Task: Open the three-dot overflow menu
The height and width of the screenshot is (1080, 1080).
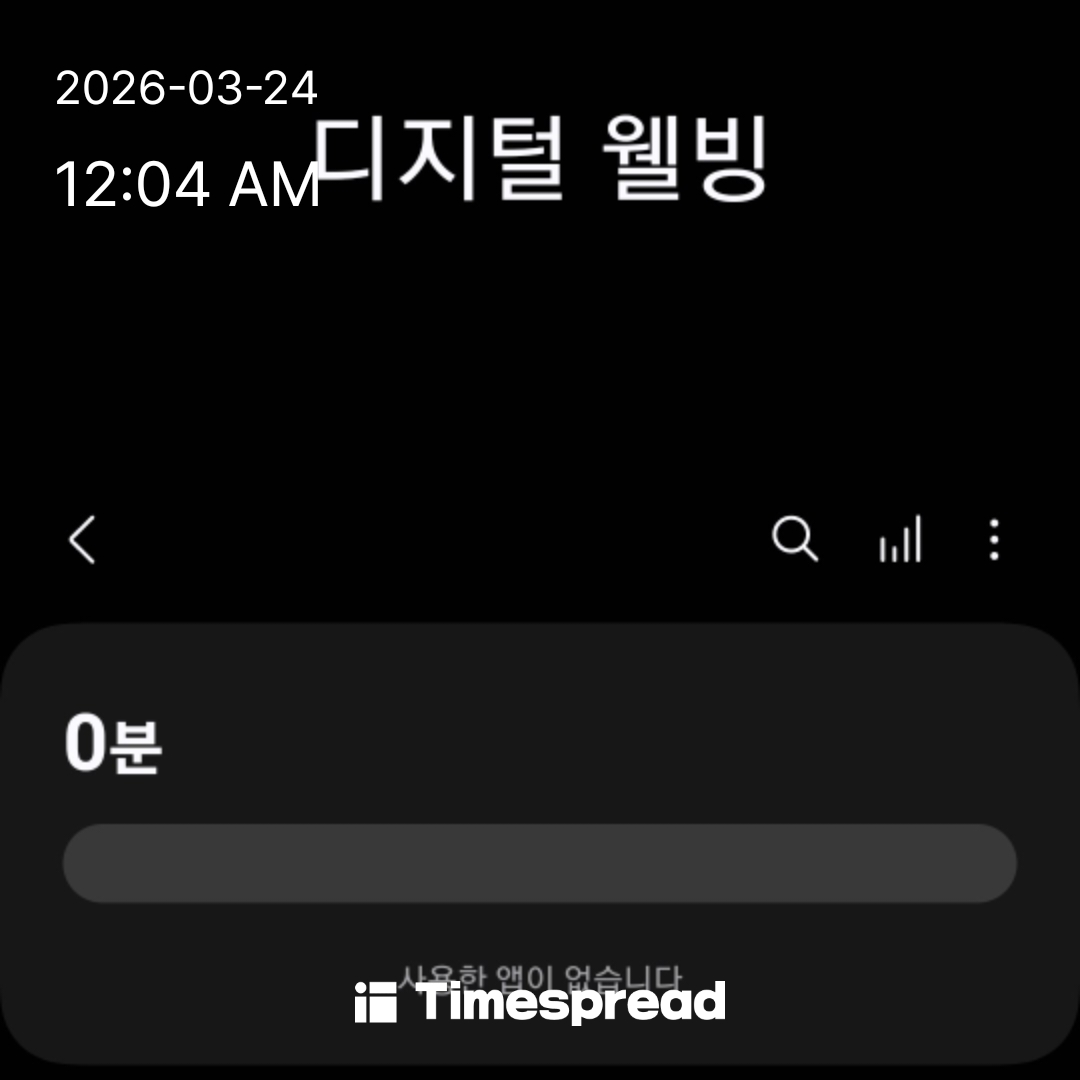Action: tap(993, 540)
